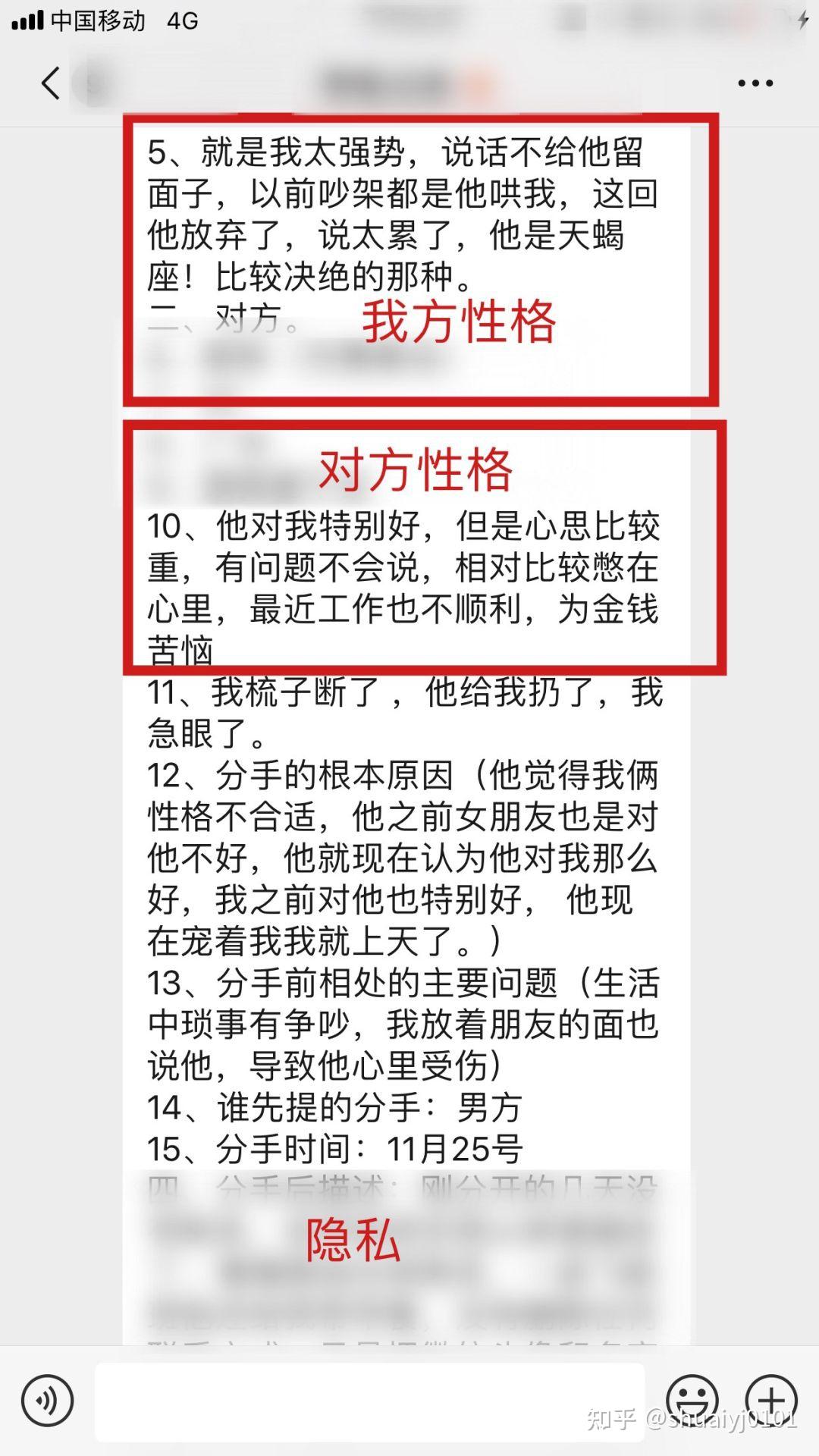Switch to voice message input
Image resolution: width=819 pixels, height=1456 pixels.
(47, 1401)
